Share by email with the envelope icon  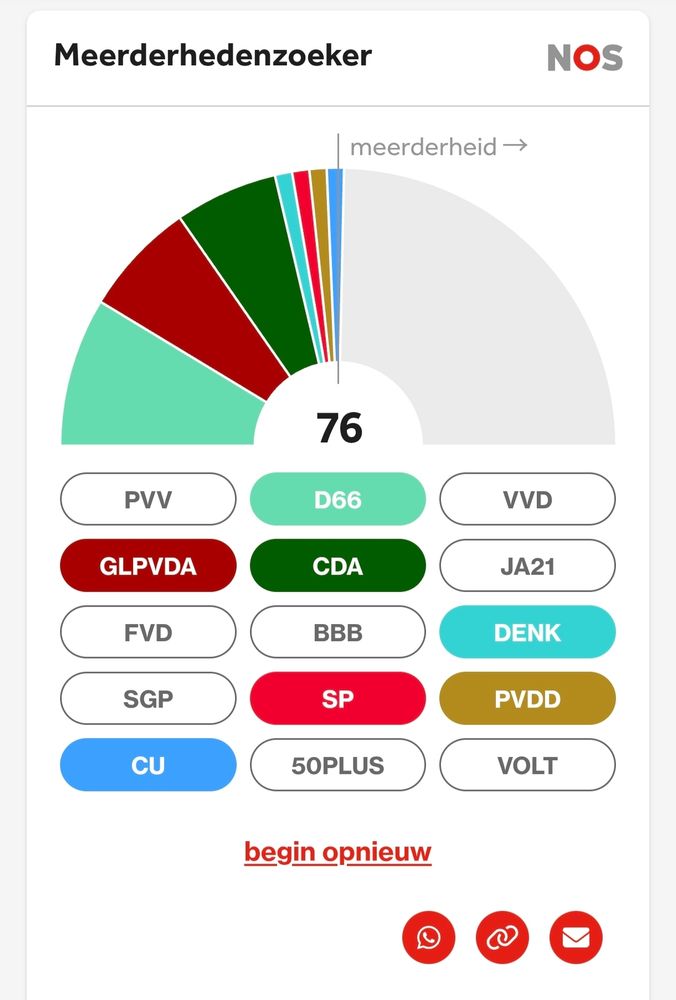pyautogui.click(x=576, y=937)
